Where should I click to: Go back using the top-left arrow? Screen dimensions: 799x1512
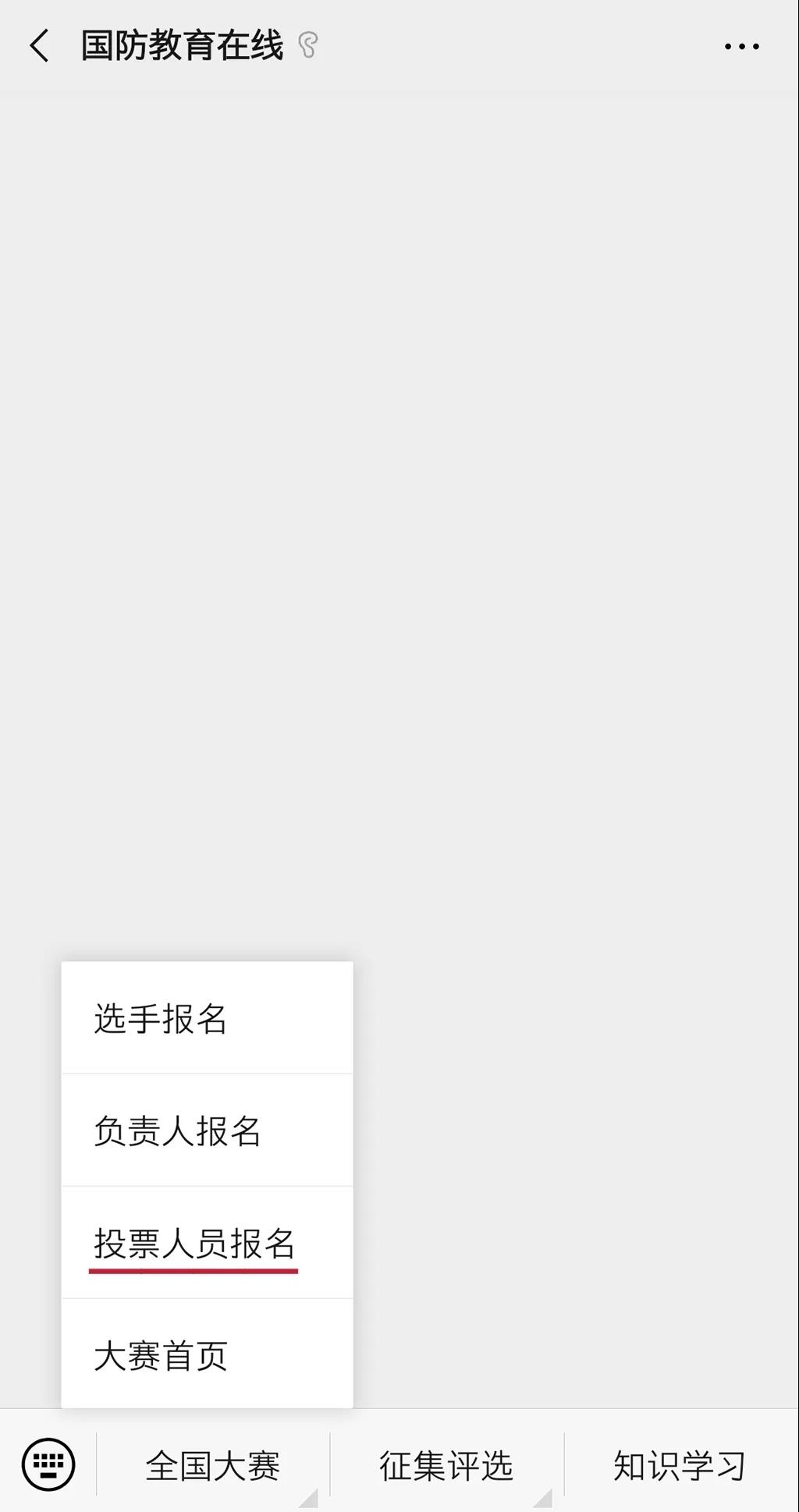(x=39, y=46)
